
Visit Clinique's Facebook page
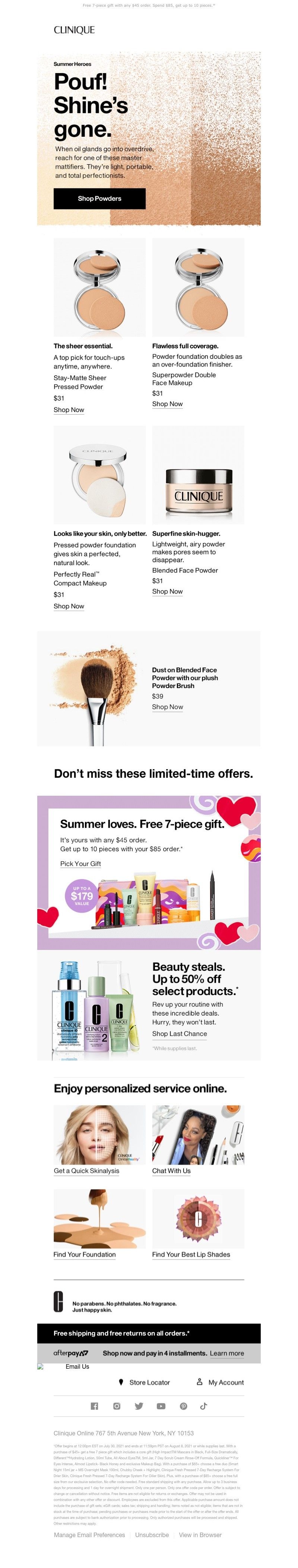pos(94,1406)
